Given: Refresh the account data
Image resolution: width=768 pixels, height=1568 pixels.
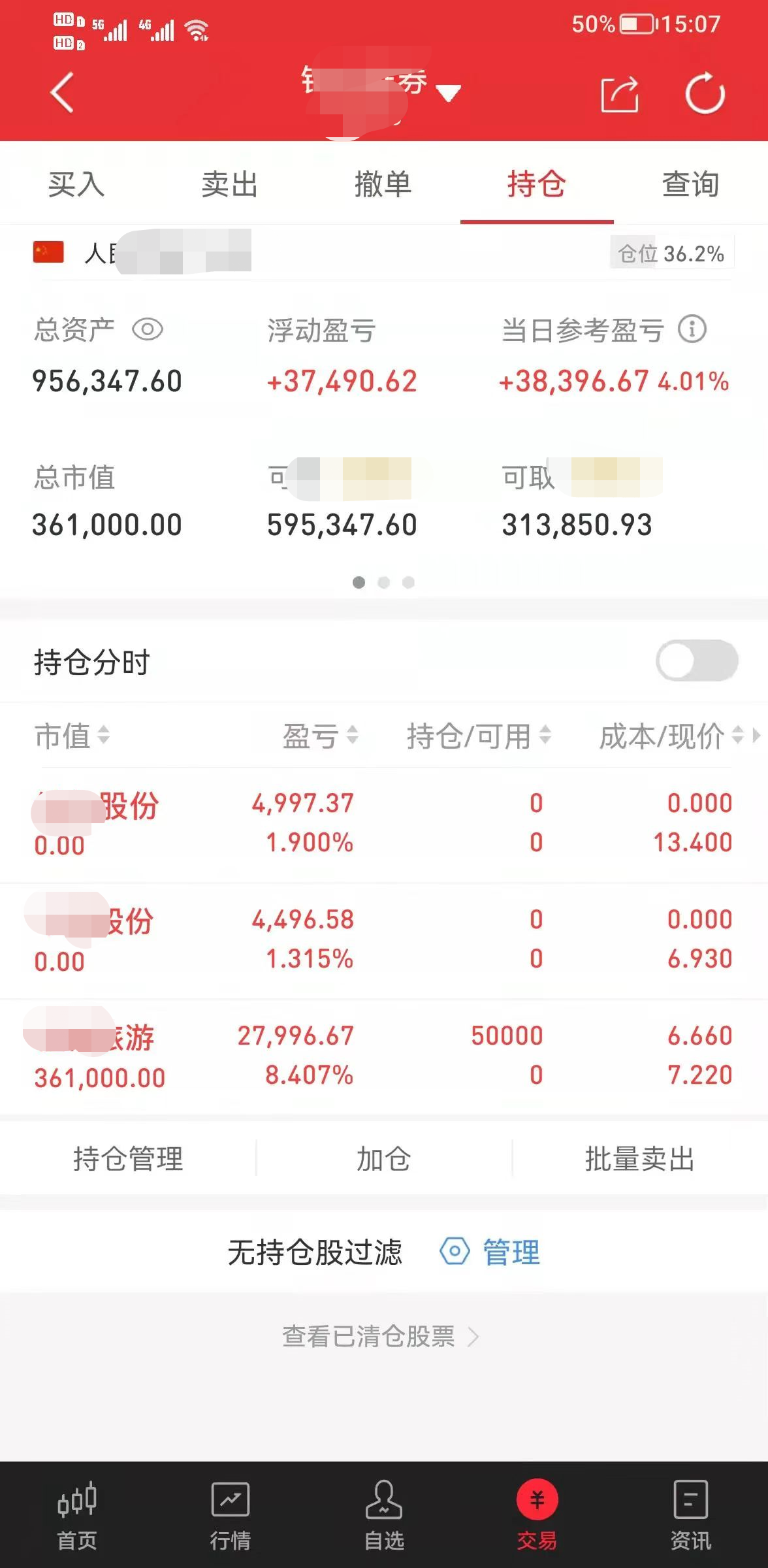Looking at the screenshot, I should click(x=705, y=94).
